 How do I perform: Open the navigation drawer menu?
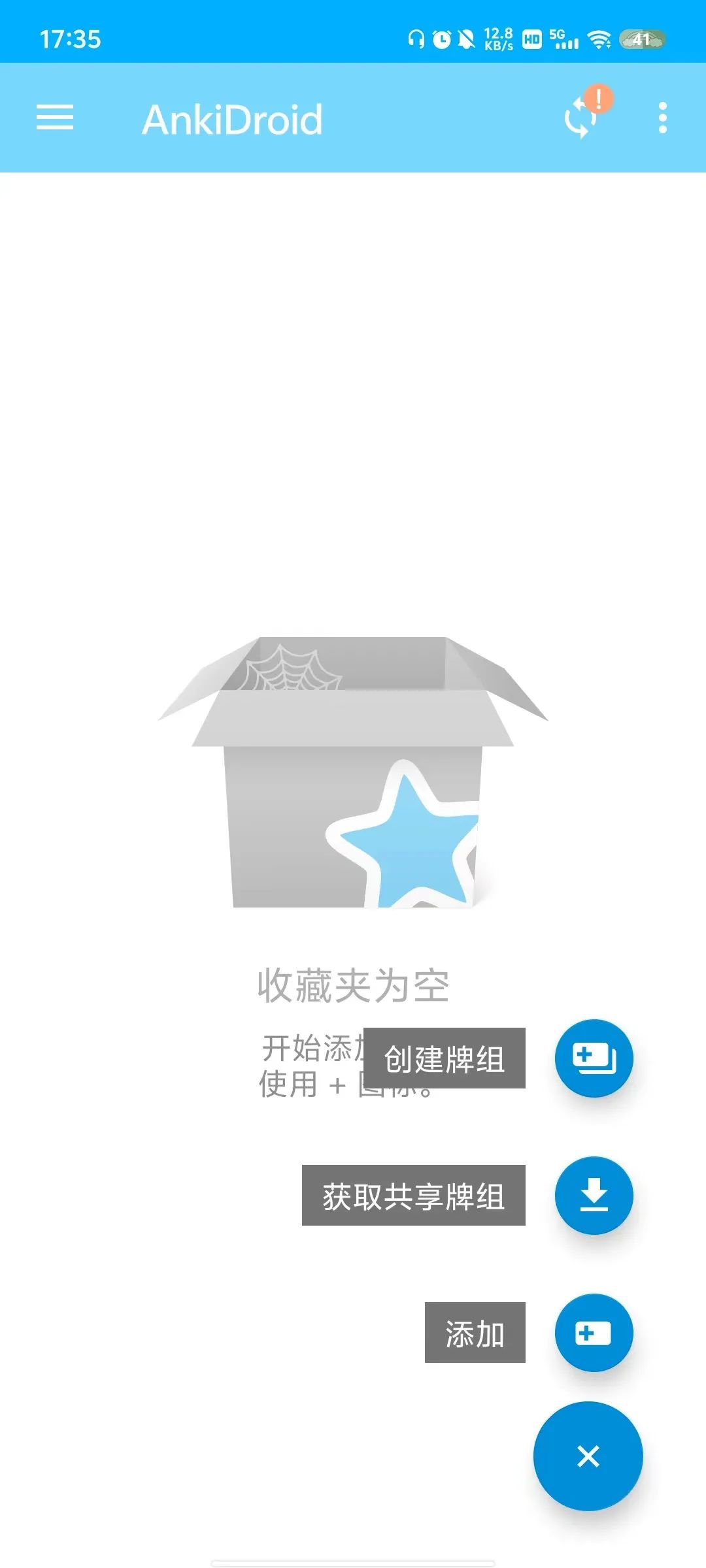tap(55, 118)
